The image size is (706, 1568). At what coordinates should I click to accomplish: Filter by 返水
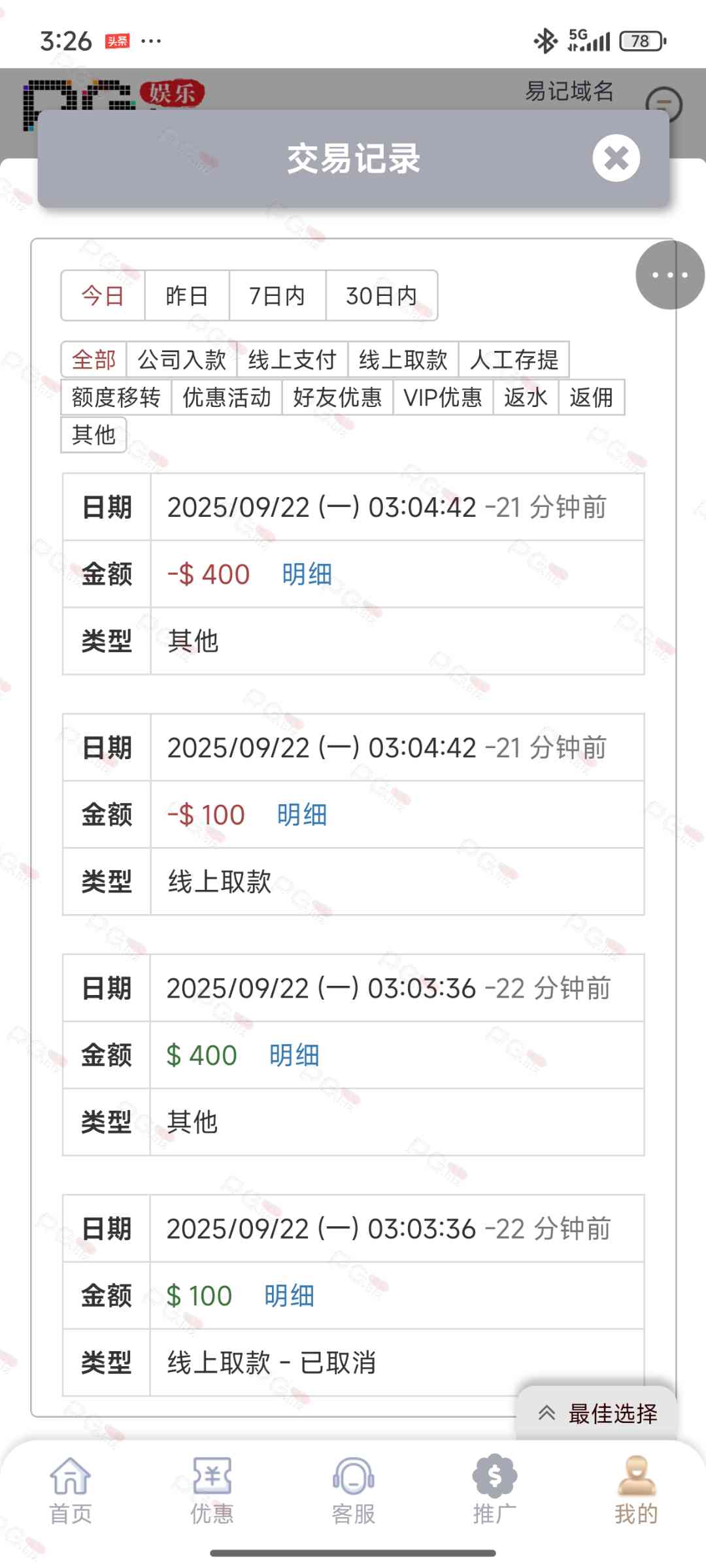tap(526, 397)
